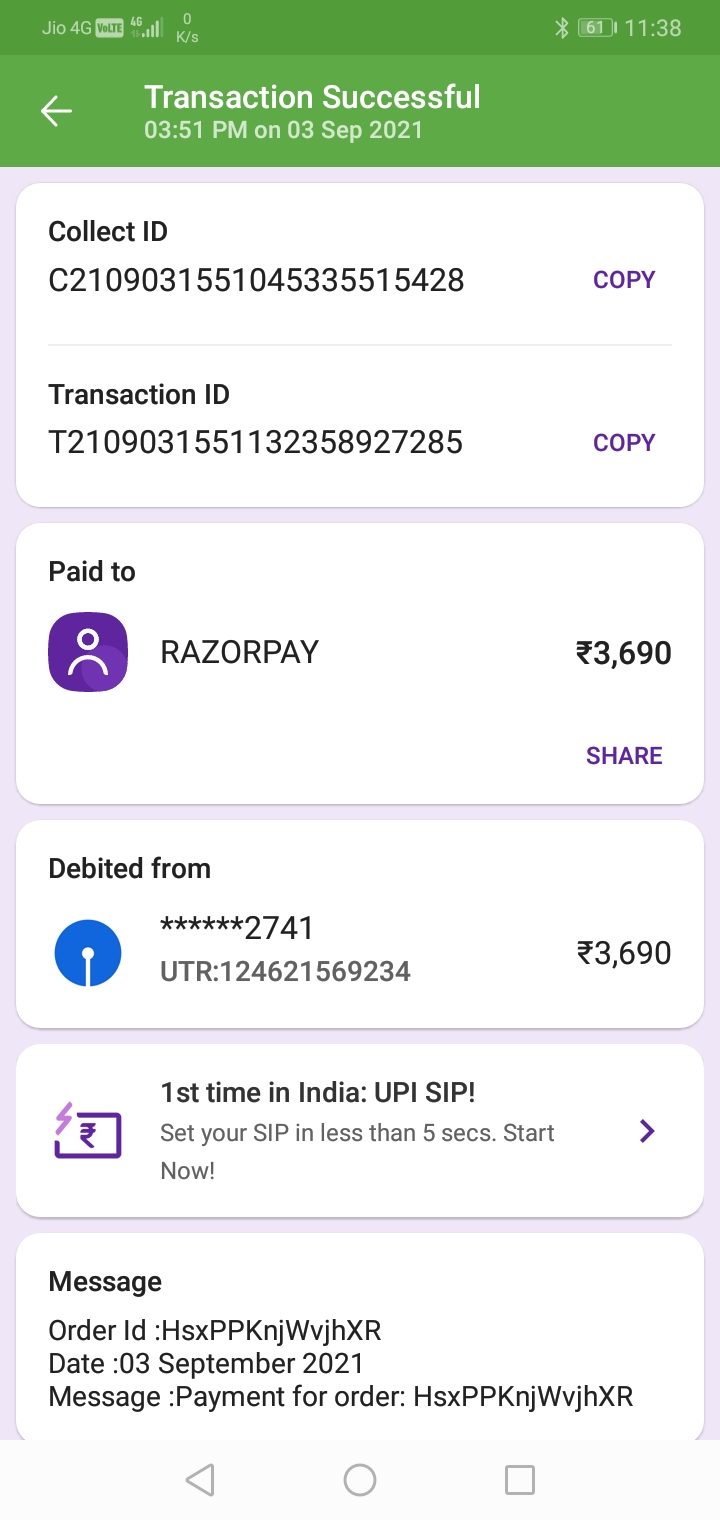This screenshot has height=1520, width=720.
Task: Tap the system home button
Action: [360, 1479]
